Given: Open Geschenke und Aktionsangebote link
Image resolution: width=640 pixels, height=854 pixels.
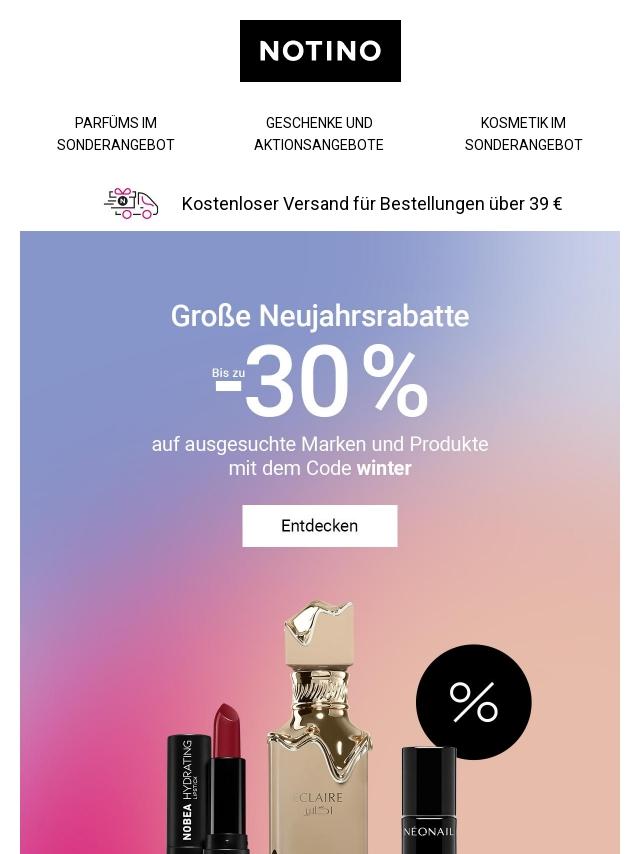Looking at the screenshot, I should [x=319, y=134].
